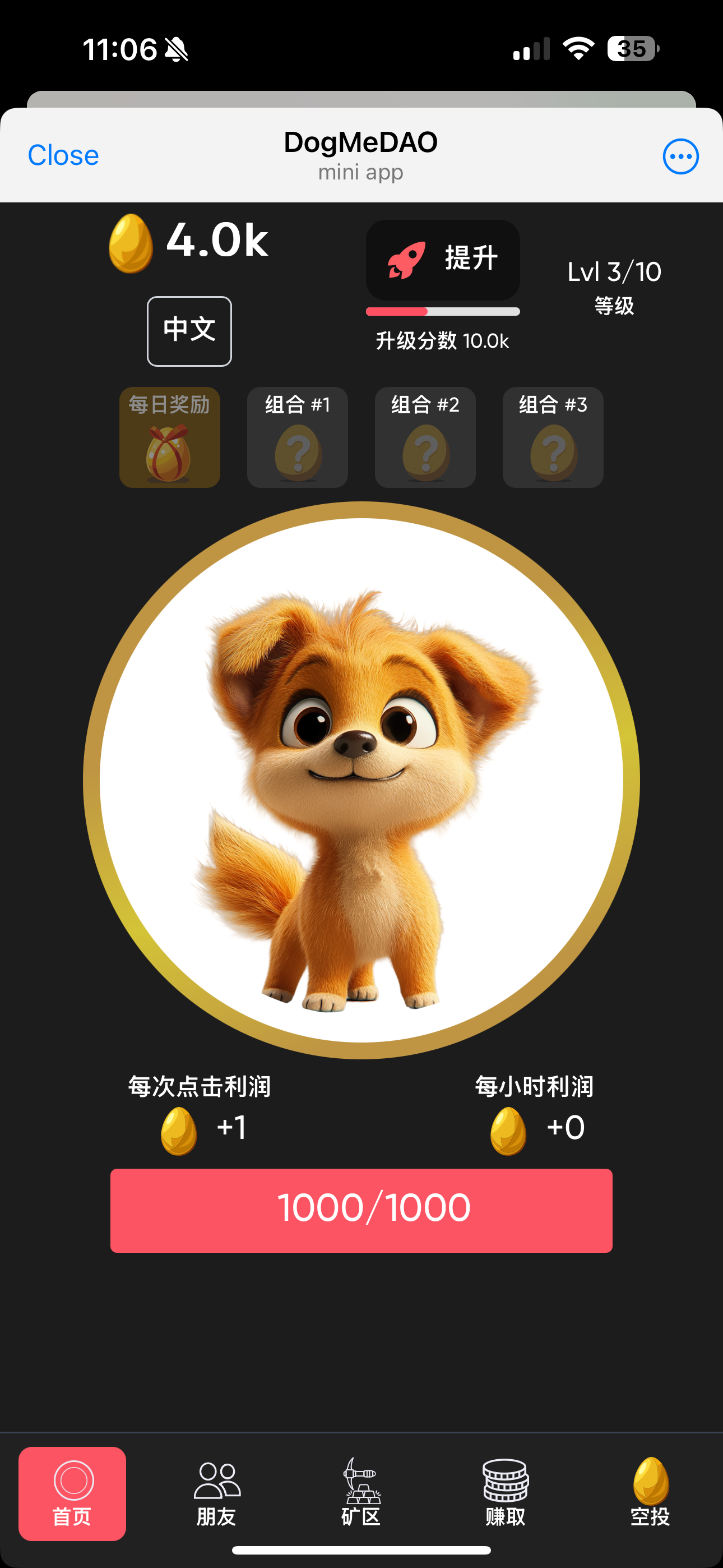Change language via 中文 button
Image resolution: width=723 pixels, height=1568 pixels.
pos(189,330)
